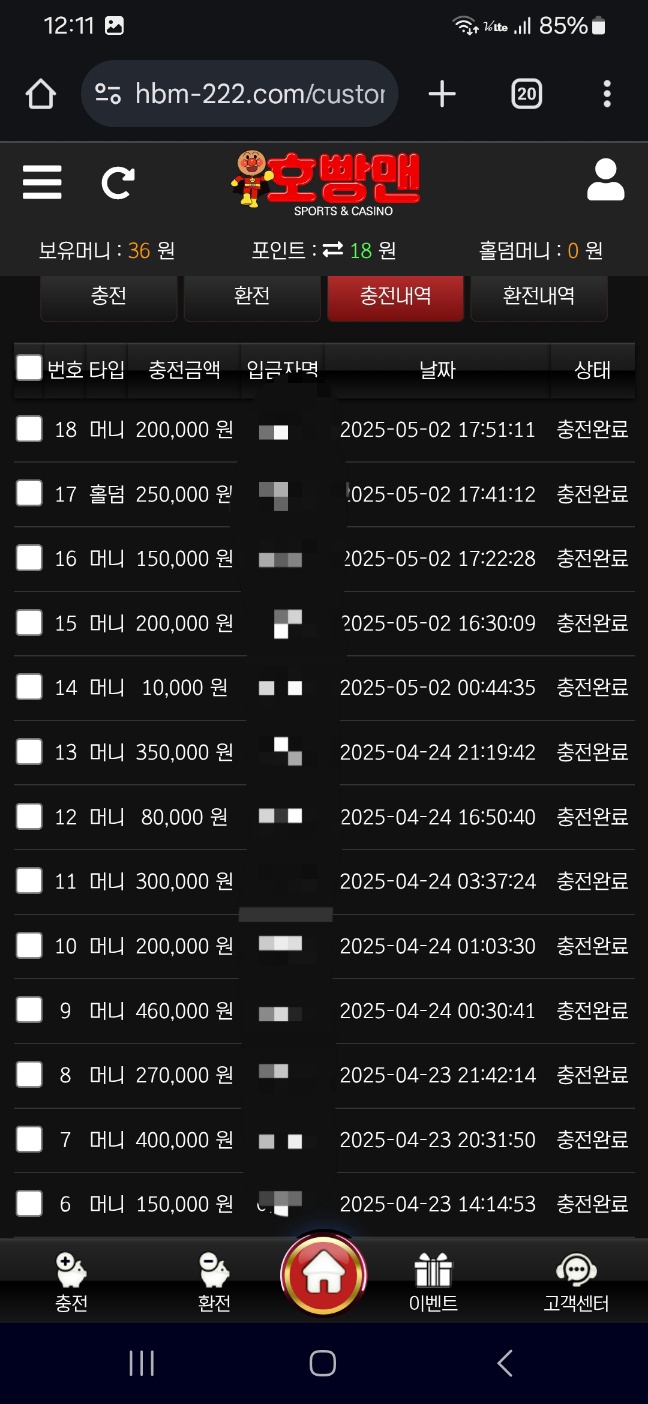Open the 환전내역 tab
Image resolution: width=648 pixels, height=1404 pixels.
pyautogui.click(x=538, y=297)
